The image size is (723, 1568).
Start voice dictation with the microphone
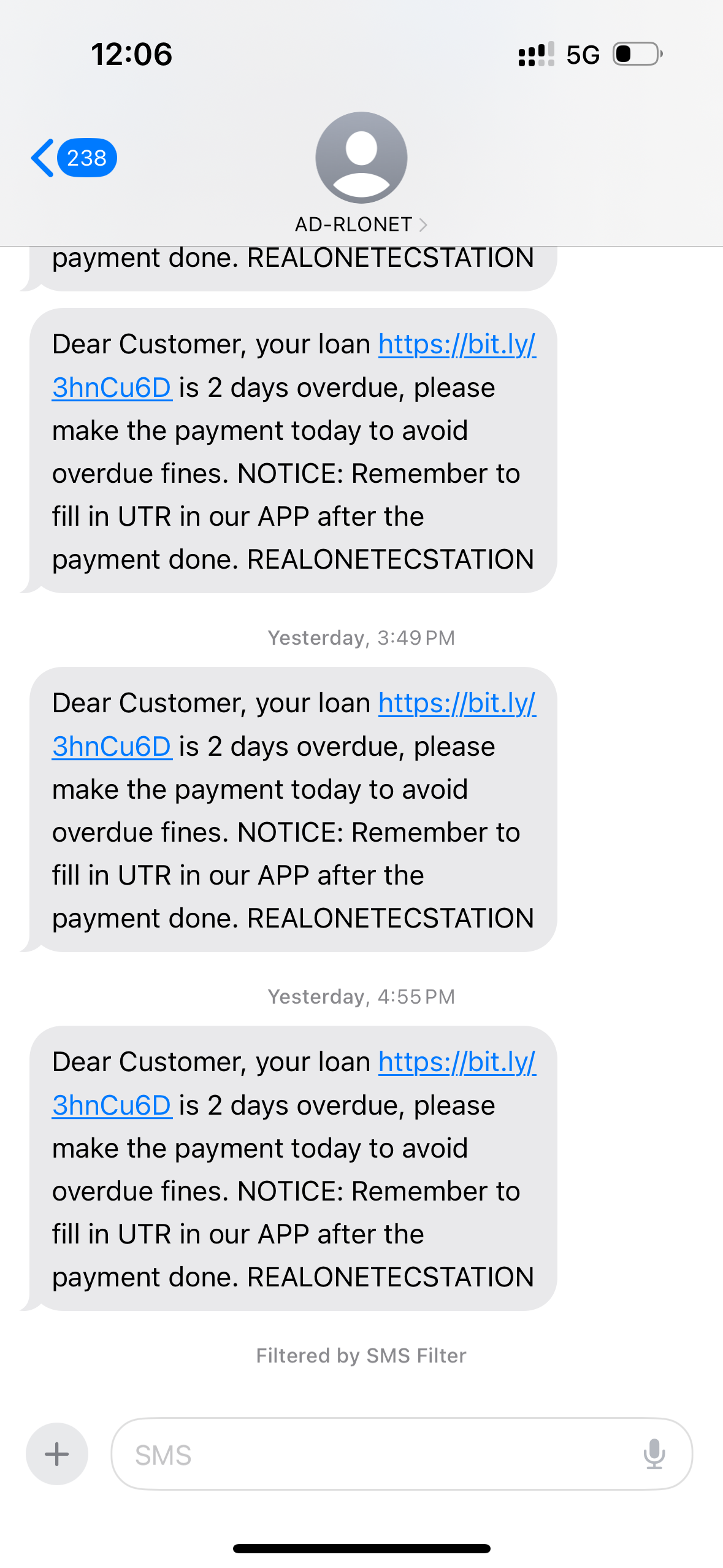[x=654, y=1454]
